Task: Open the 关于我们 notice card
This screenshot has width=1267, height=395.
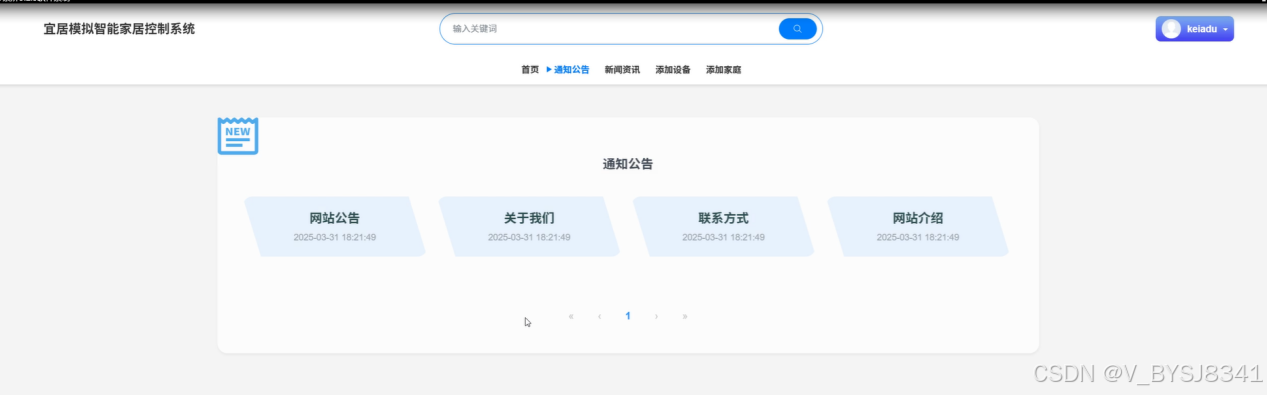Action: pos(529,226)
